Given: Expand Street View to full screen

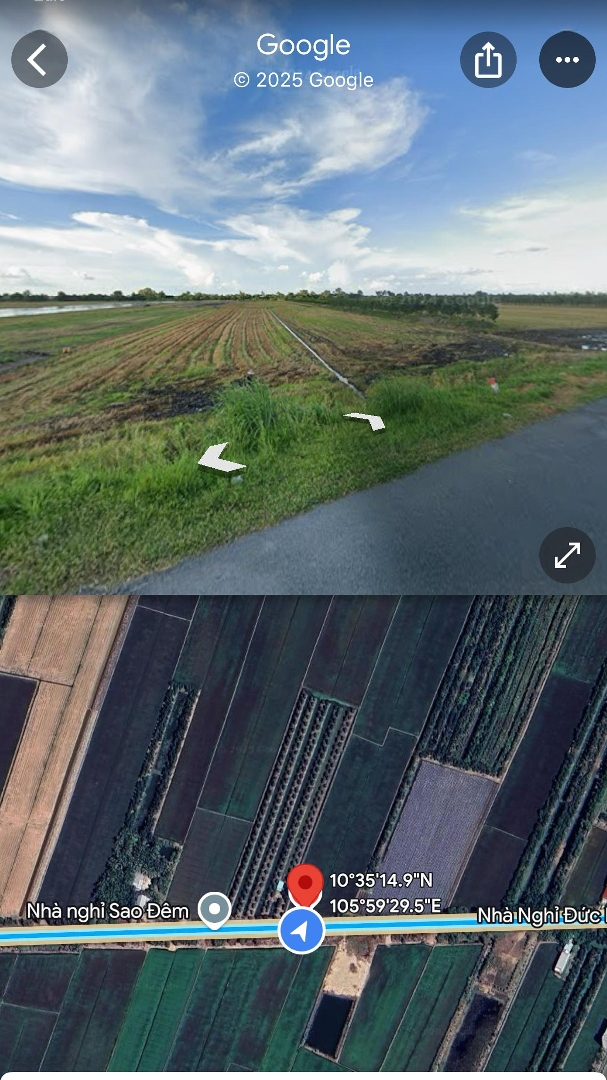Looking at the screenshot, I should point(567,555).
